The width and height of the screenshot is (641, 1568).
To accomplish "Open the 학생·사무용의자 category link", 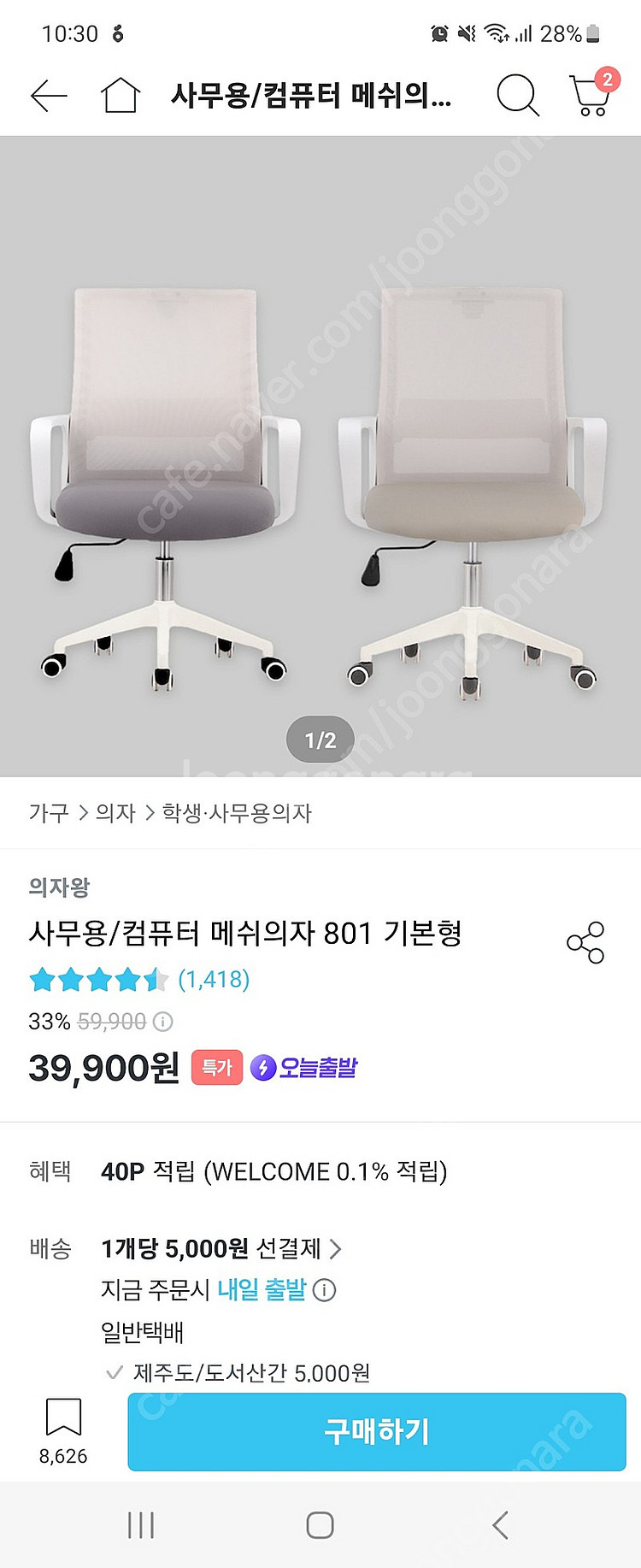I will click(x=237, y=812).
